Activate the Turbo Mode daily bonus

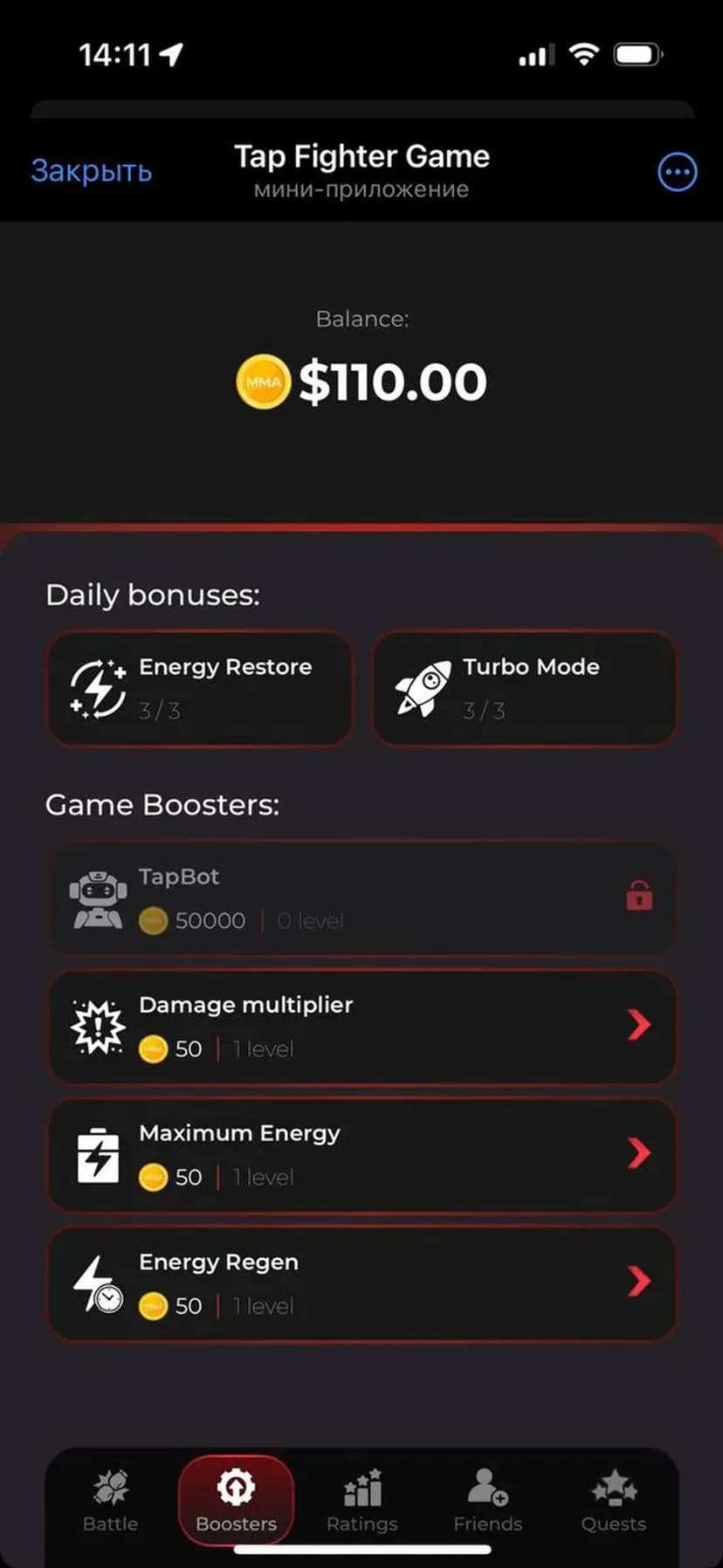(525, 689)
